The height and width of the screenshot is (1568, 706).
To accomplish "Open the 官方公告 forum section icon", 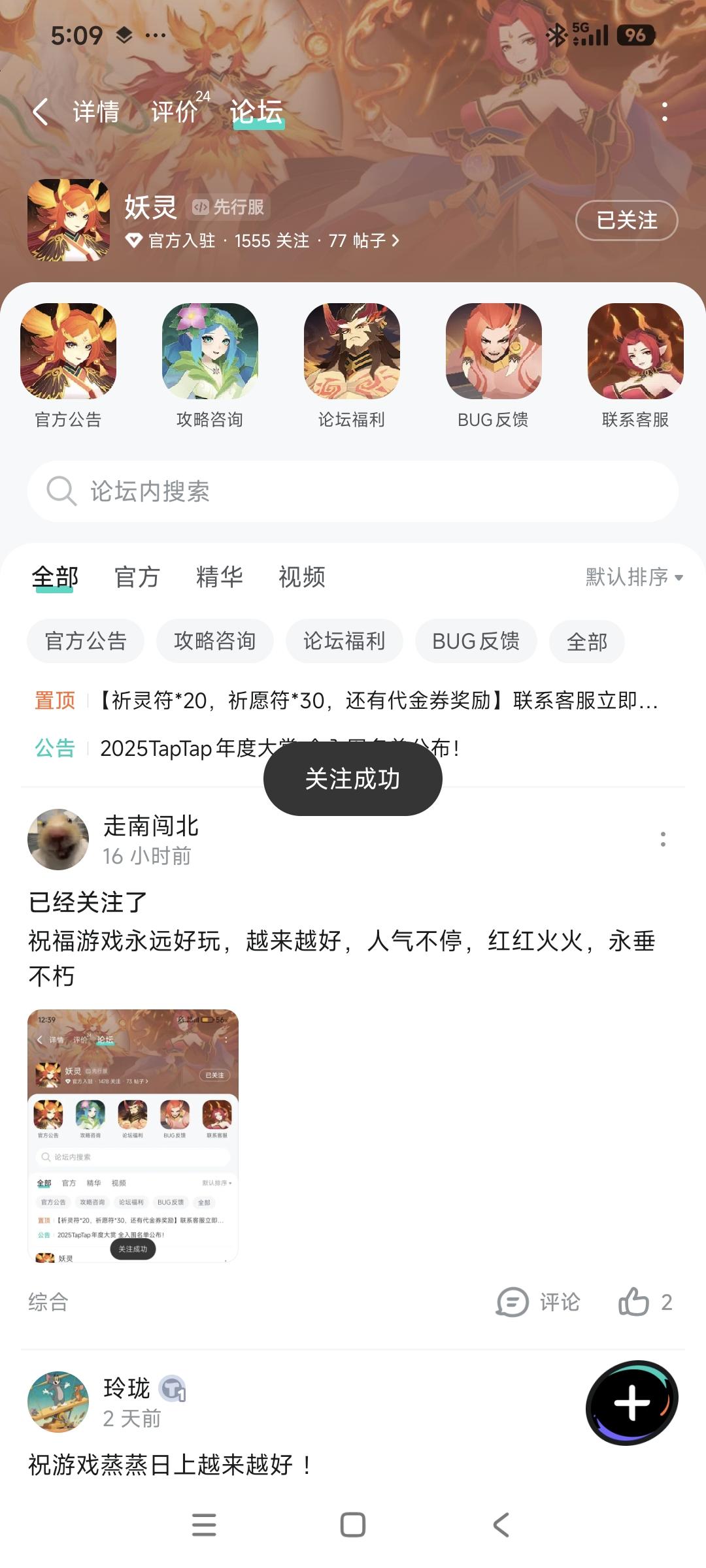I will [67, 353].
